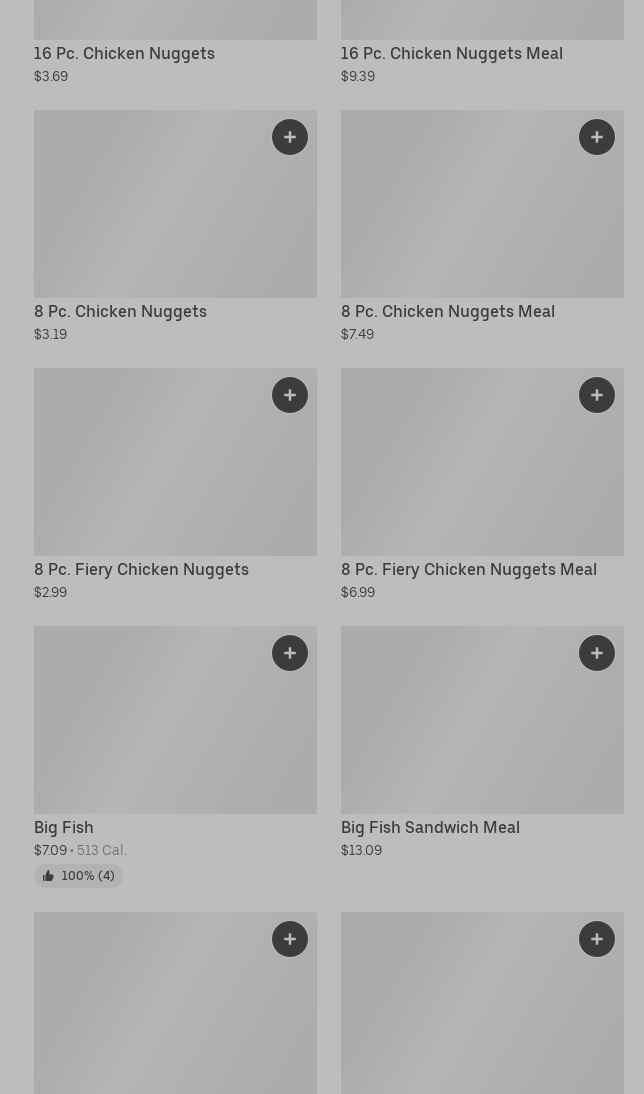Add 8 Pc. Fiery Chicken Nuggets Meal to cart

pos(597,395)
